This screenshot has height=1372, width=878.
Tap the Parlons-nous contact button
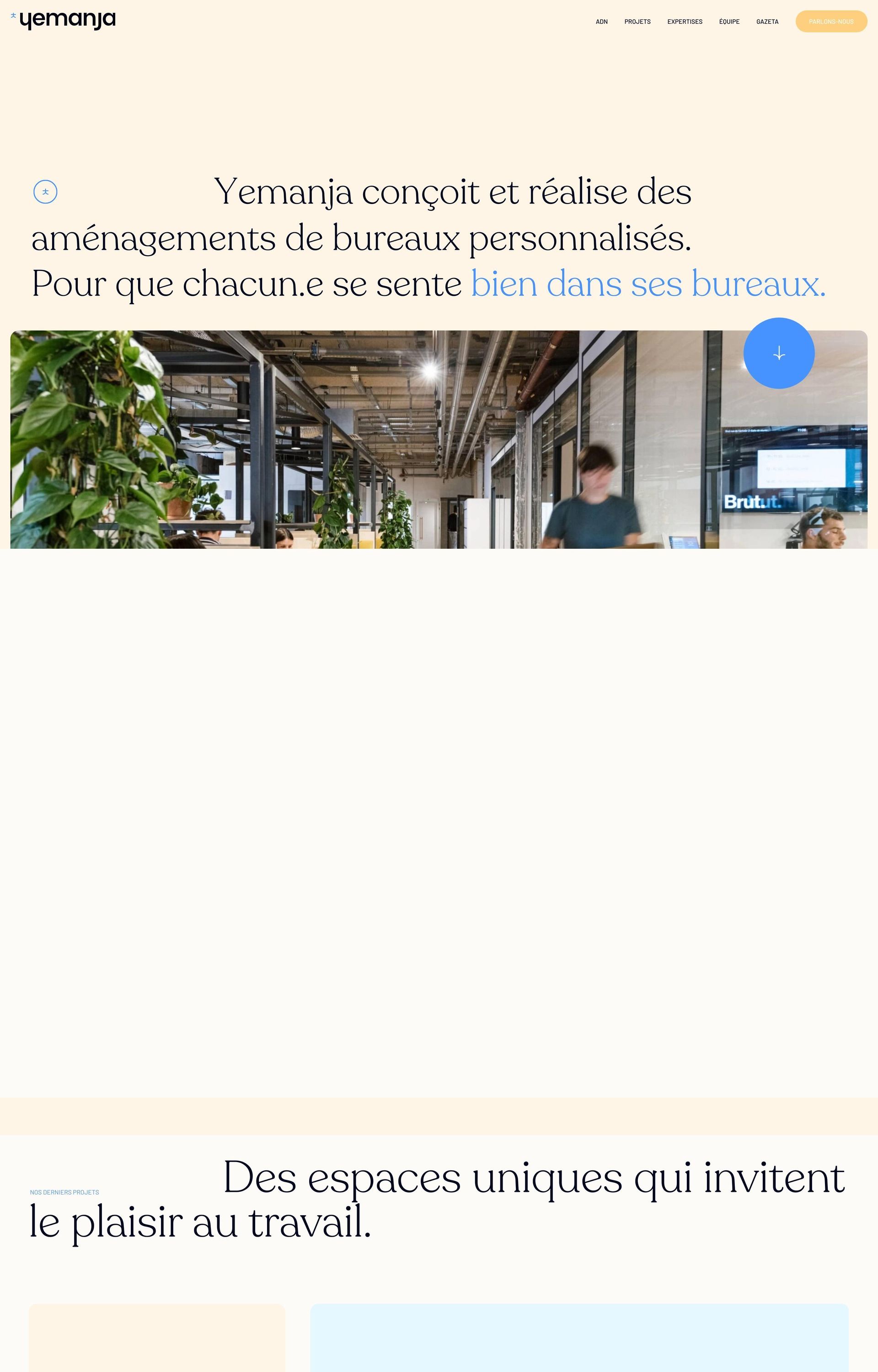[x=831, y=21]
